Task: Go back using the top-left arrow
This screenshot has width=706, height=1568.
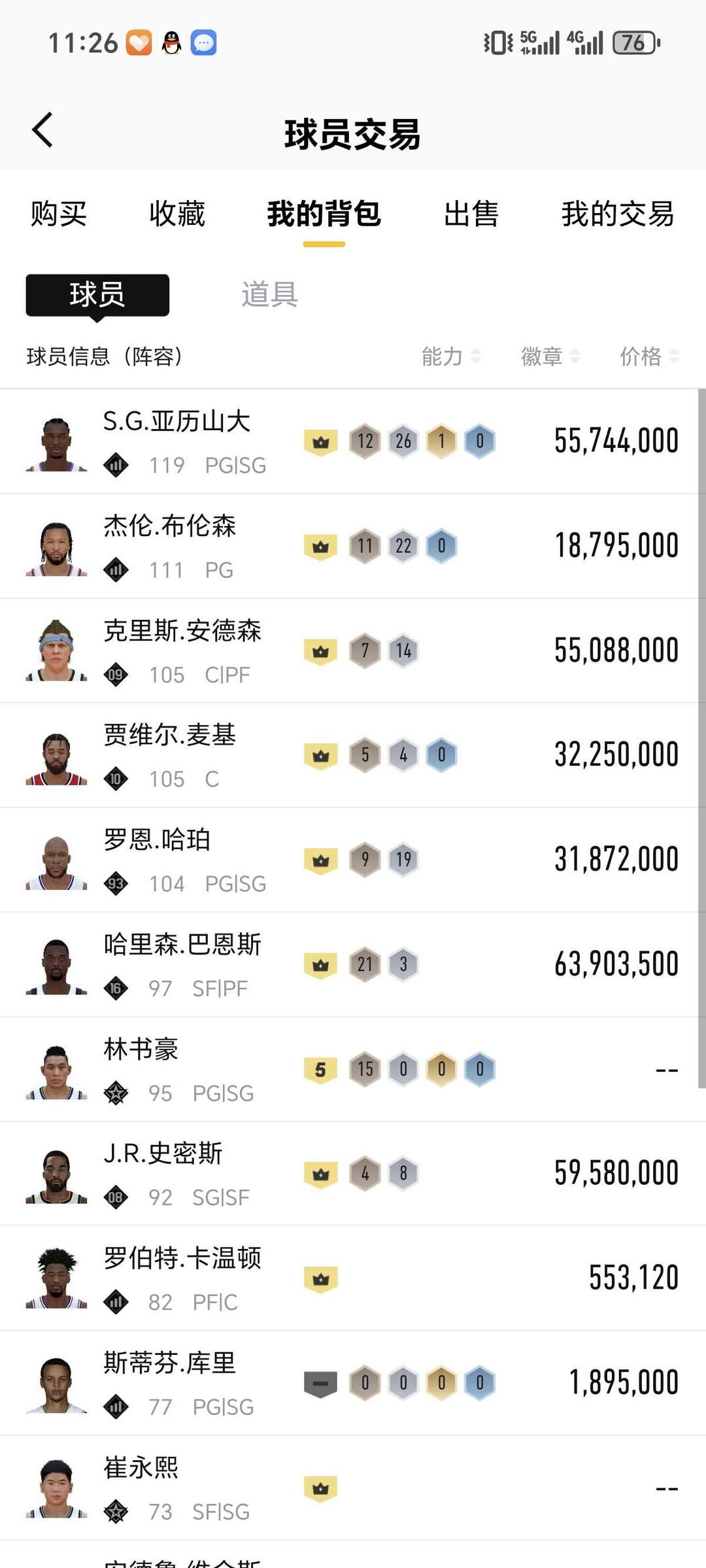Action: [43, 130]
